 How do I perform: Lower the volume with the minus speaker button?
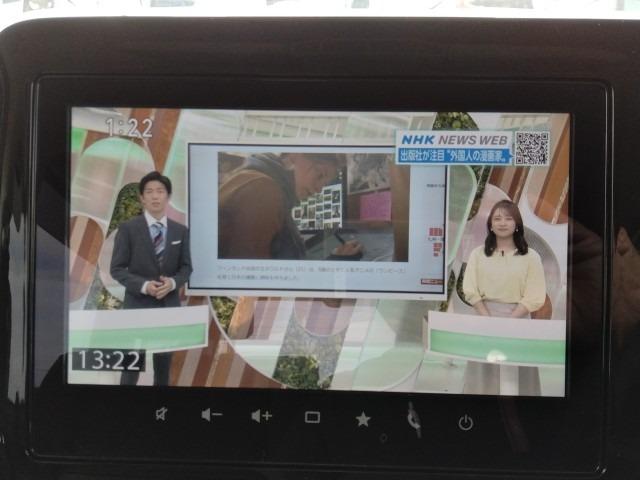[211, 415]
